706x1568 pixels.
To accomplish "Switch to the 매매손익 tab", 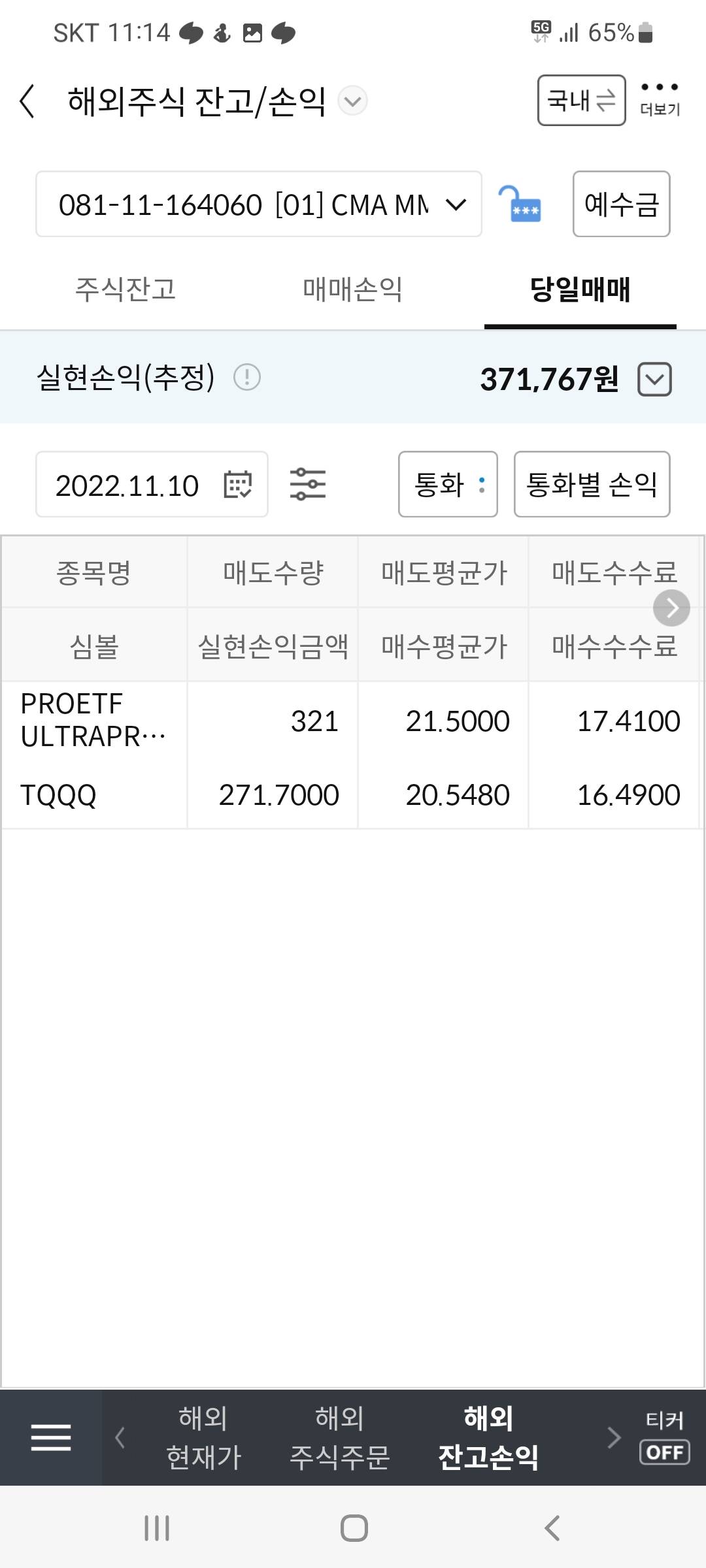I will (352, 289).
